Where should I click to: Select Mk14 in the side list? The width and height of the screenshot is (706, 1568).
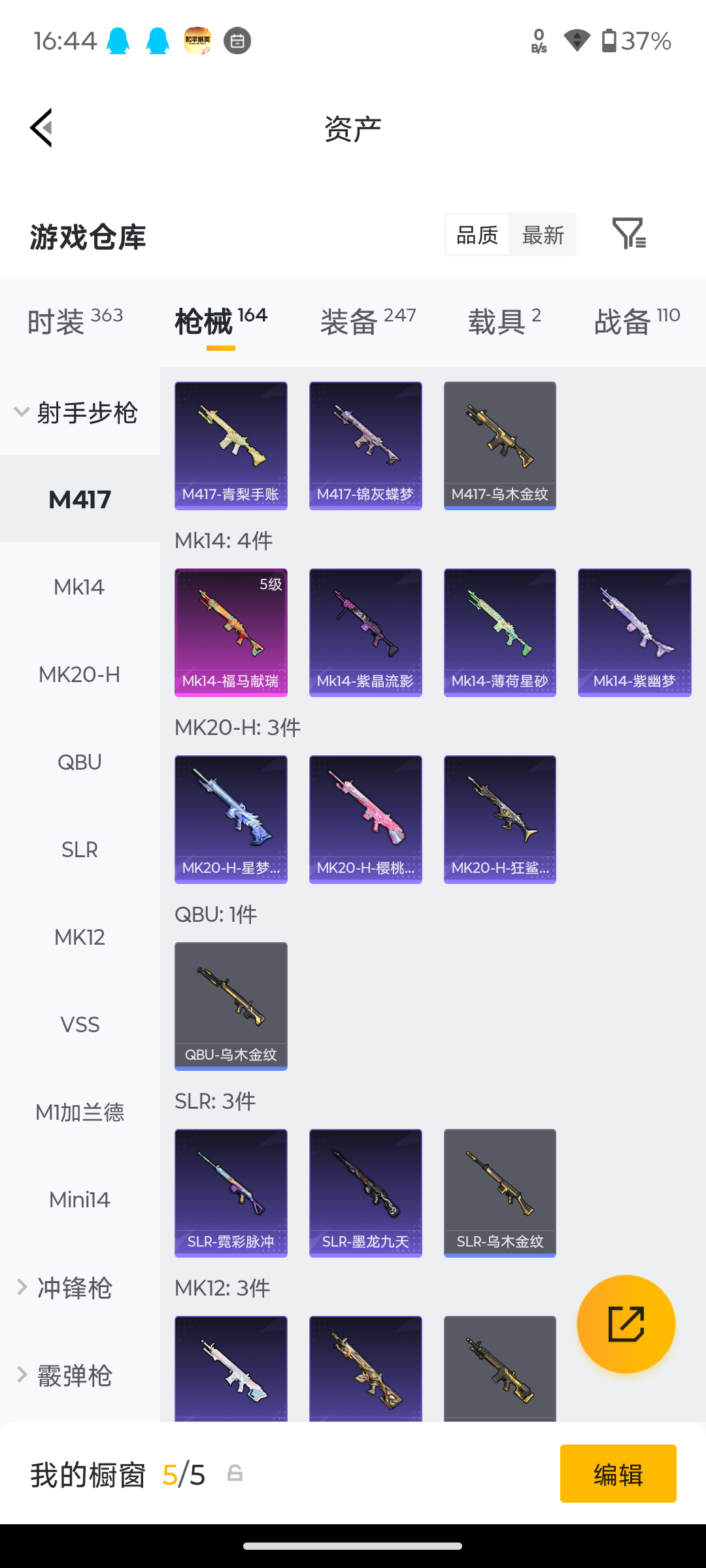point(80,587)
